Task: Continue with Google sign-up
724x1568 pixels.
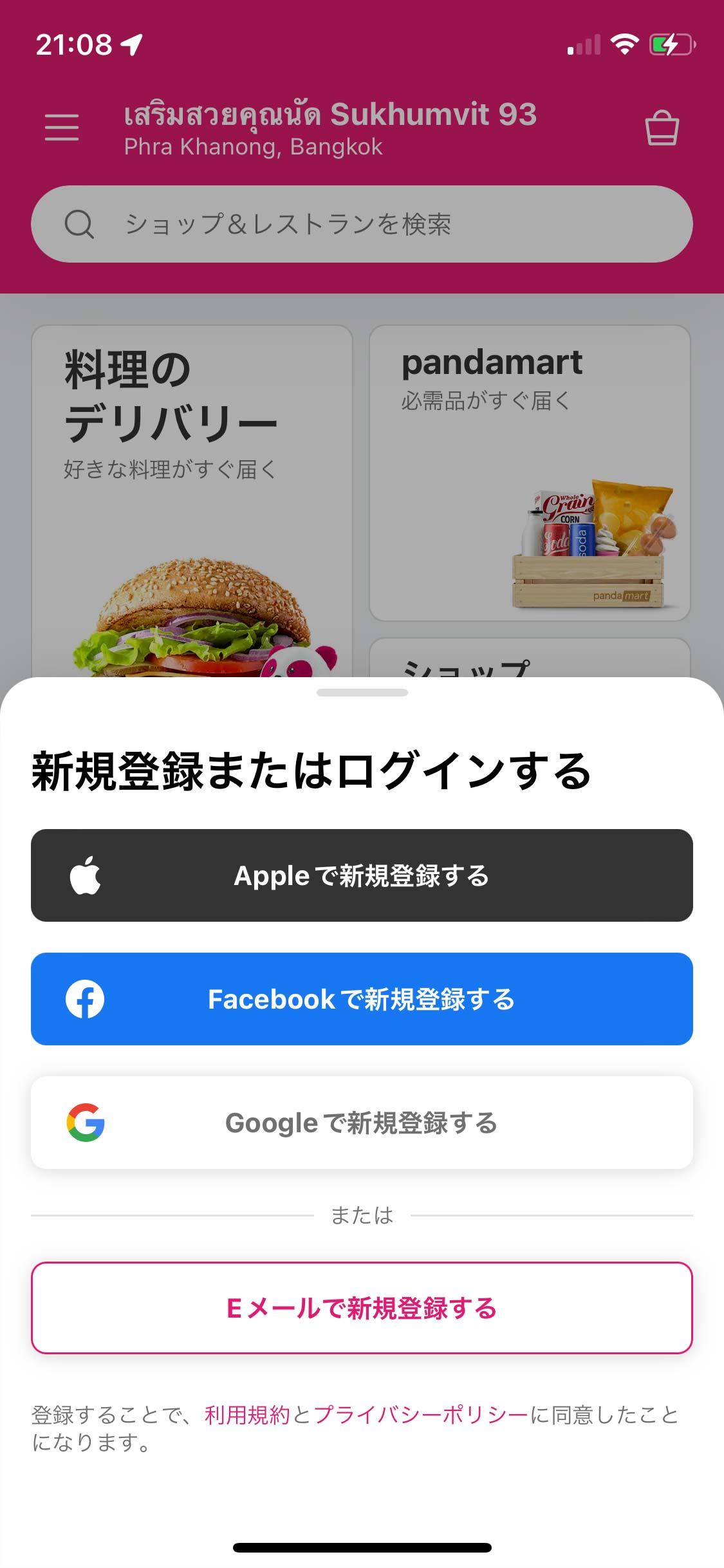Action: [362, 1123]
